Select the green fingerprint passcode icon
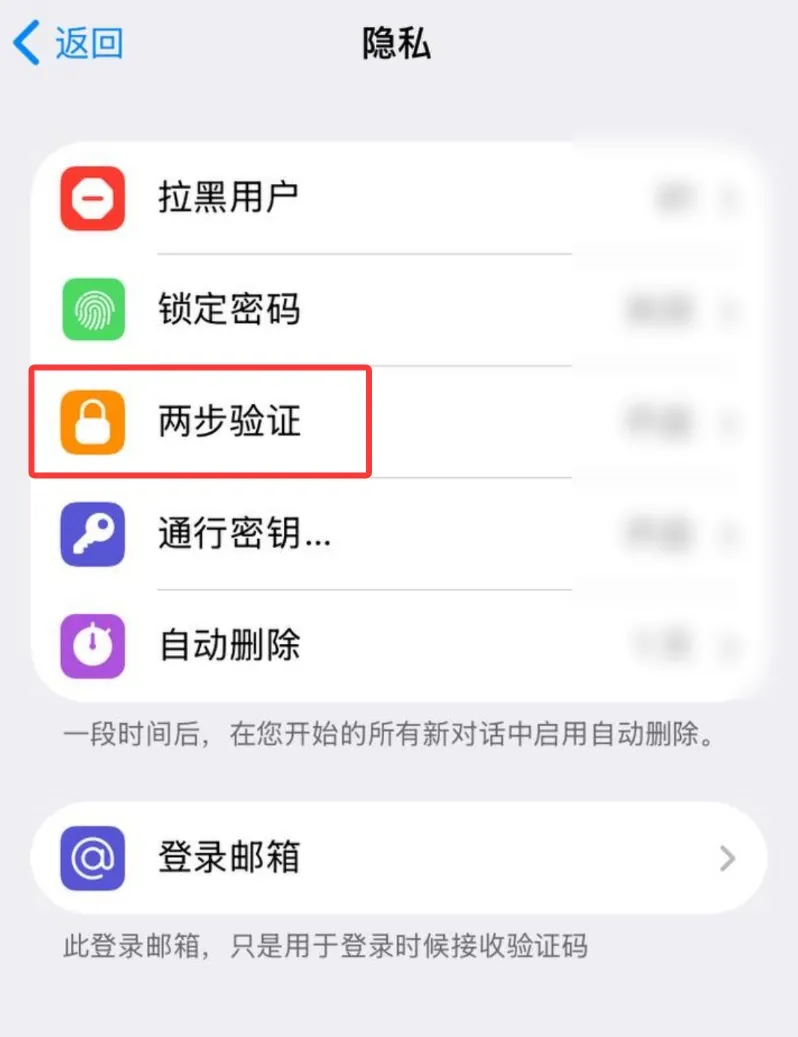This screenshot has width=798, height=1037. pos(91,310)
